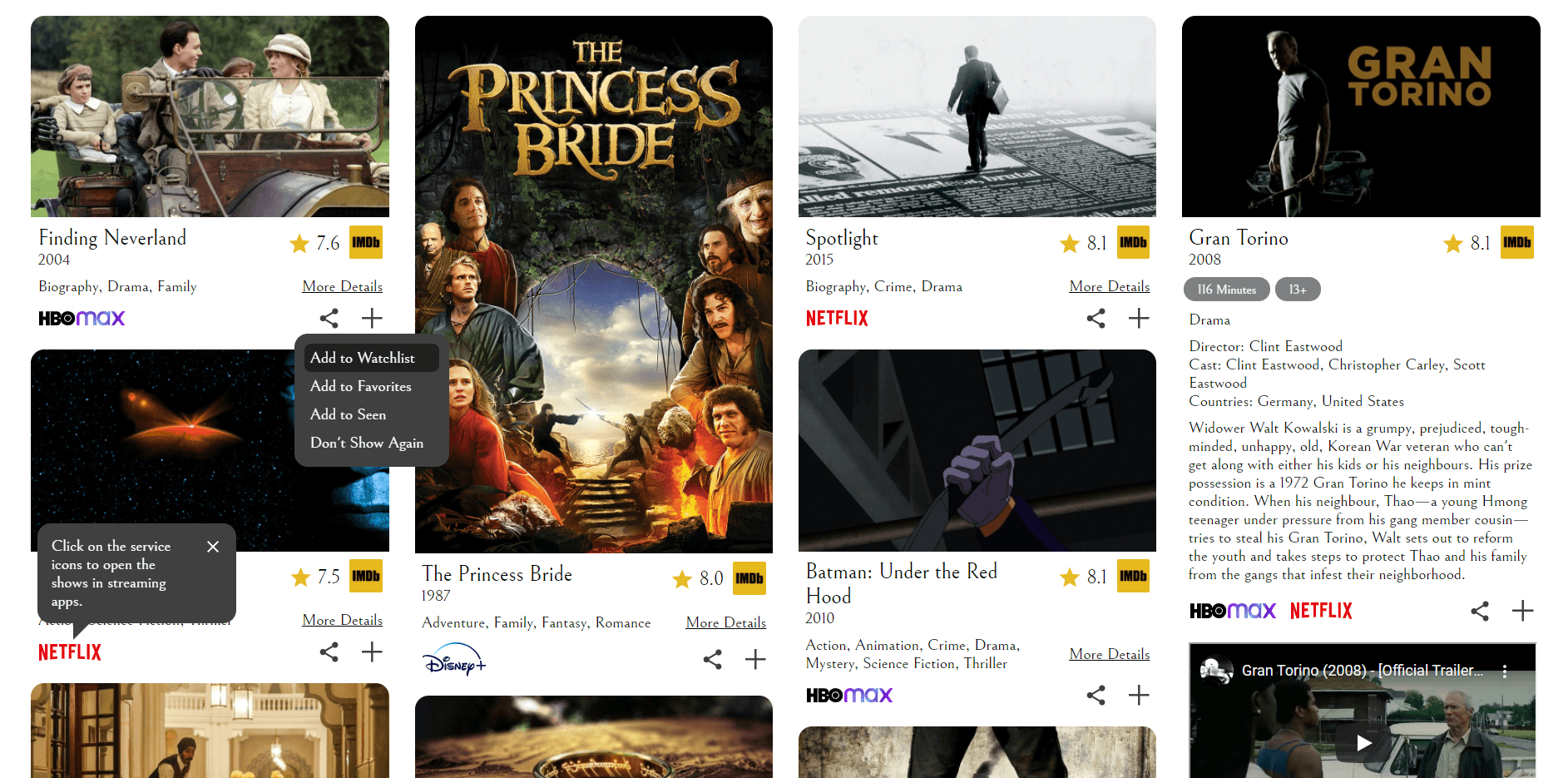
Task: Open The Princess Bride on Disney+
Action: pyautogui.click(x=454, y=660)
